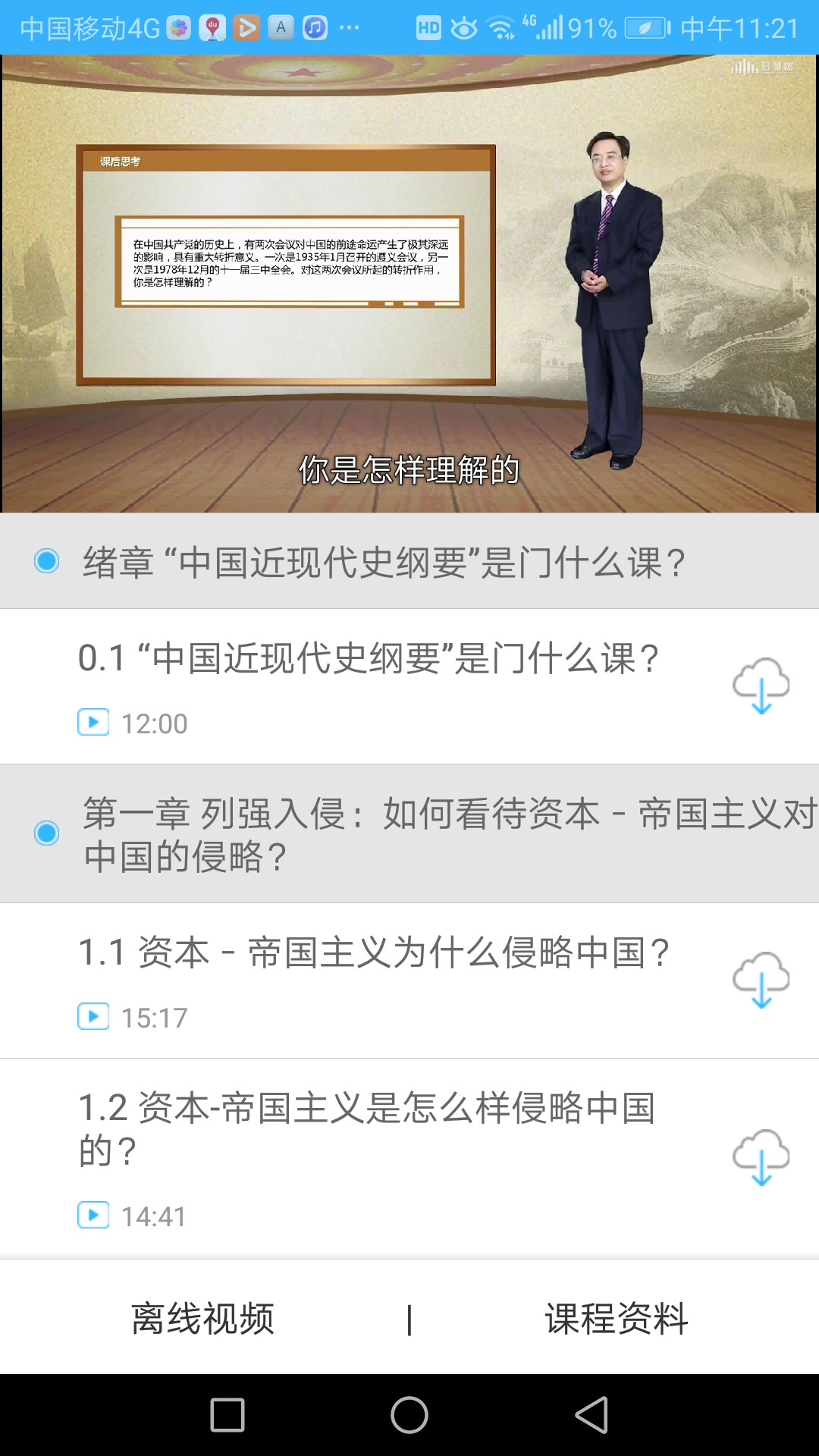Go back with the system back button
819x1456 pixels.
tap(591, 1415)
